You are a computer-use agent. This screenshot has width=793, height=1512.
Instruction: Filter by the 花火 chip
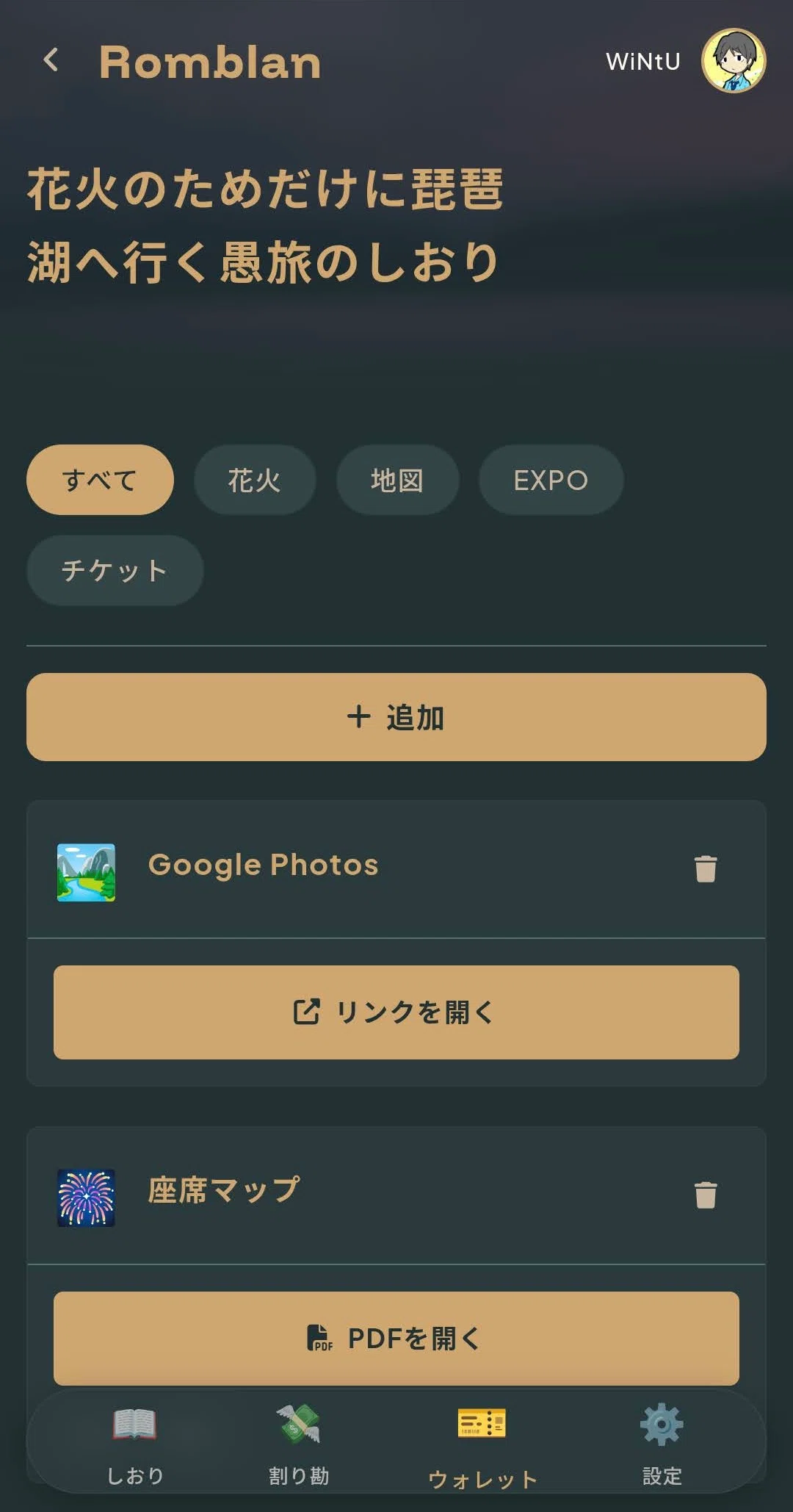coord(254,480)
